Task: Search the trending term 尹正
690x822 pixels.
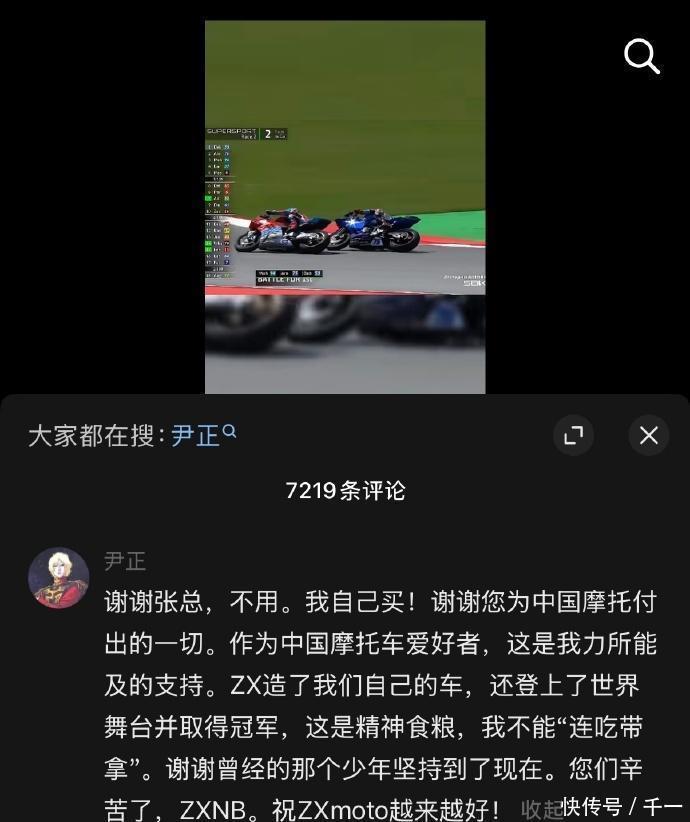Action: click(203, 436)
